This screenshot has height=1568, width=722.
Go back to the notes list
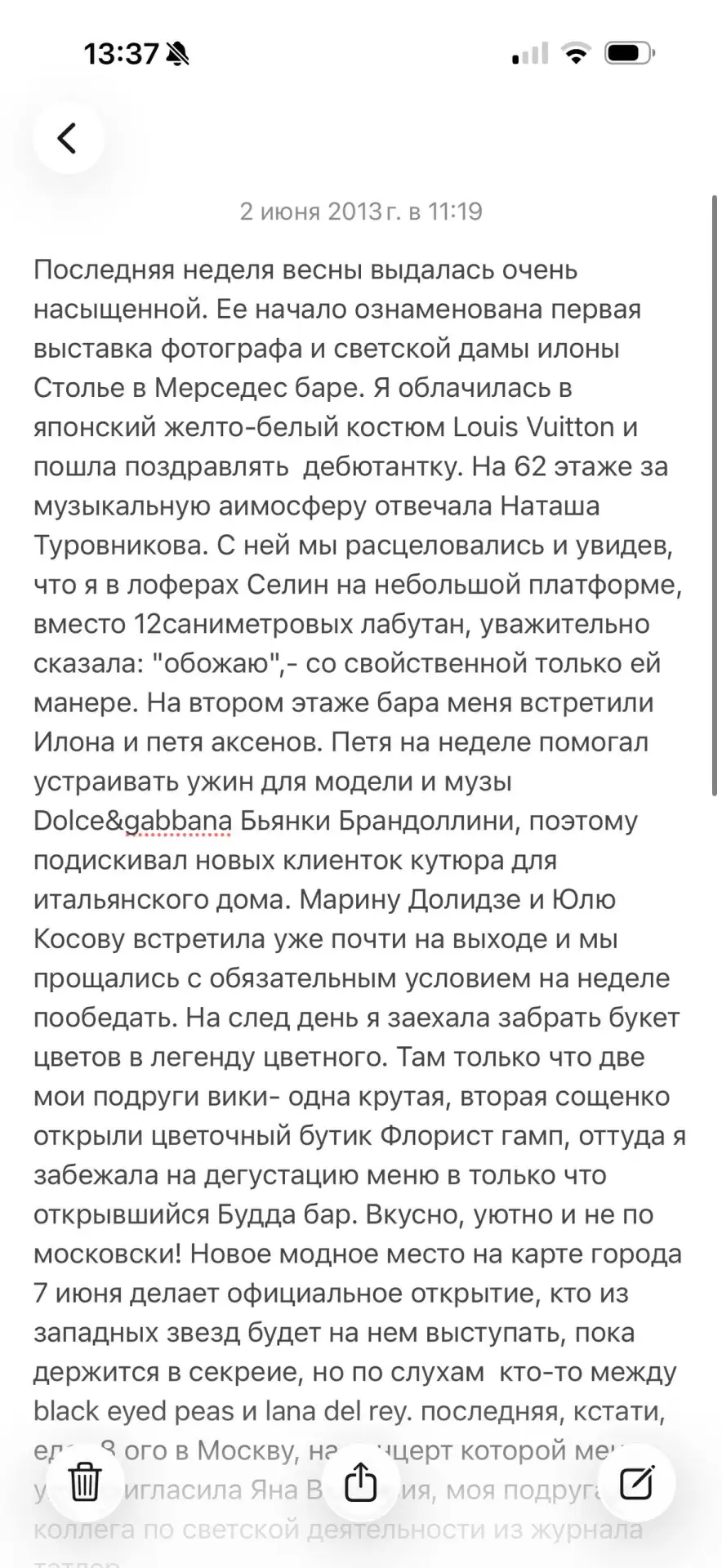tap(69, 138)
